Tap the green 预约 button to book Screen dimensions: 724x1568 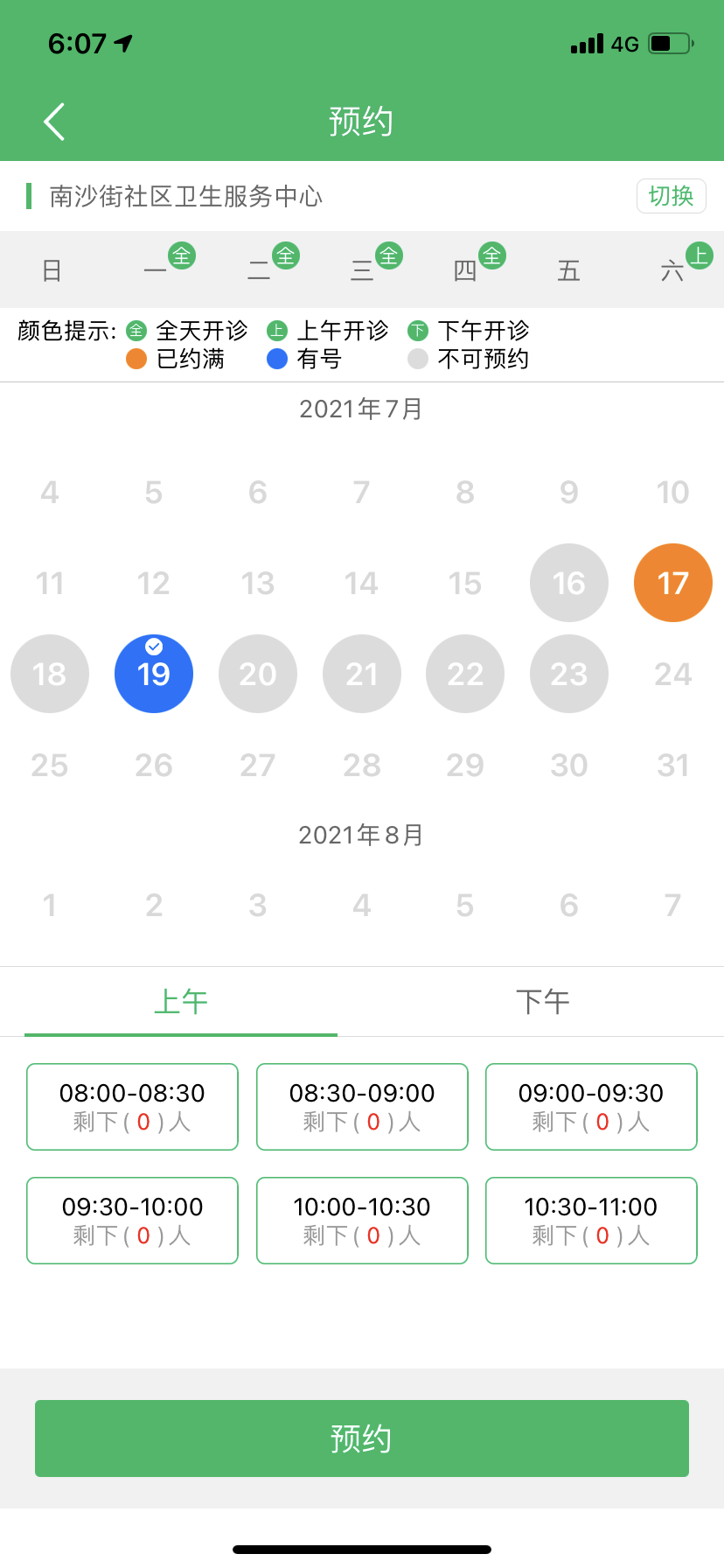362,1438
